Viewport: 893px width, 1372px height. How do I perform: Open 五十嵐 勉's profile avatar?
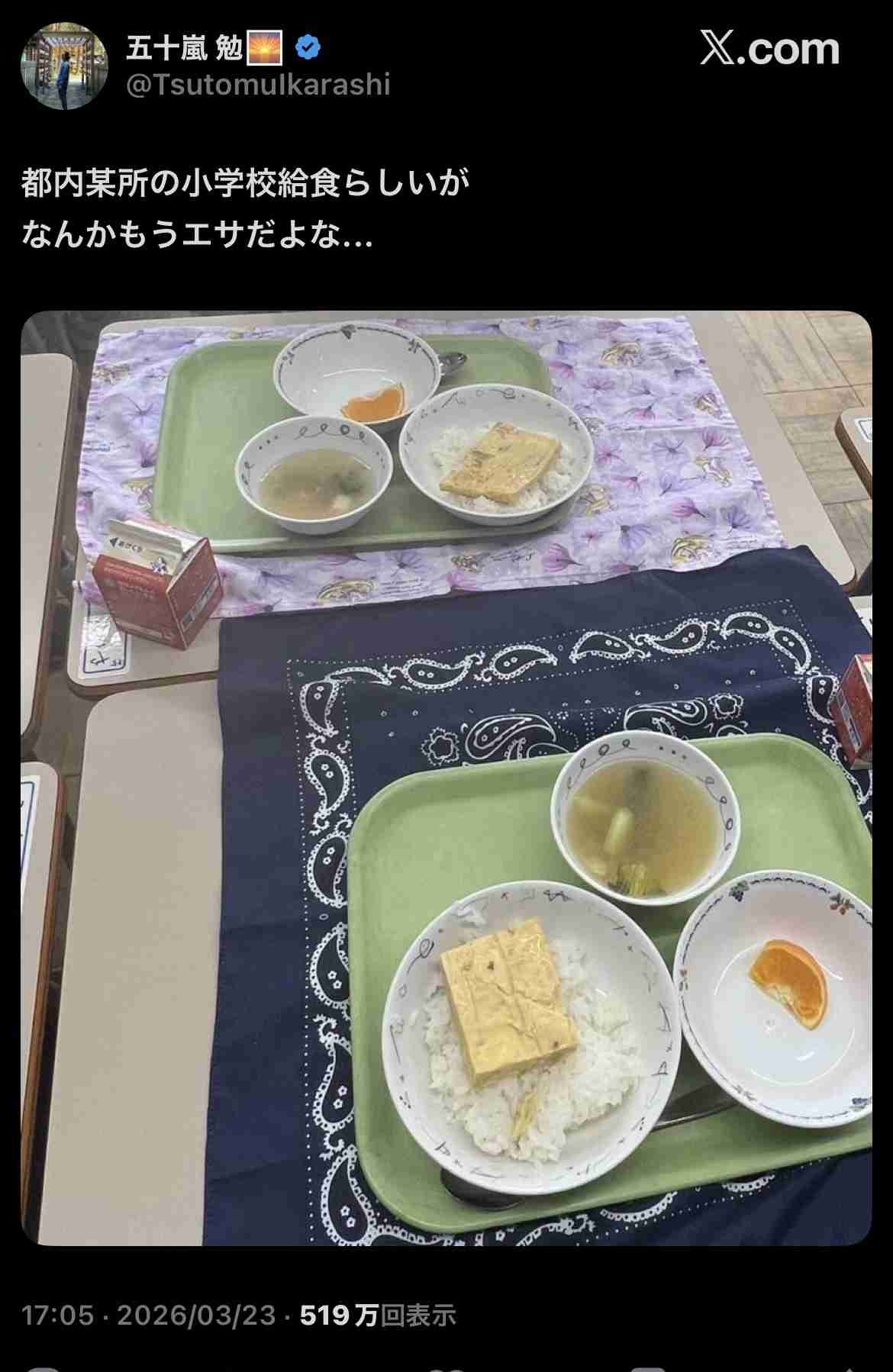tap(64, 66)
